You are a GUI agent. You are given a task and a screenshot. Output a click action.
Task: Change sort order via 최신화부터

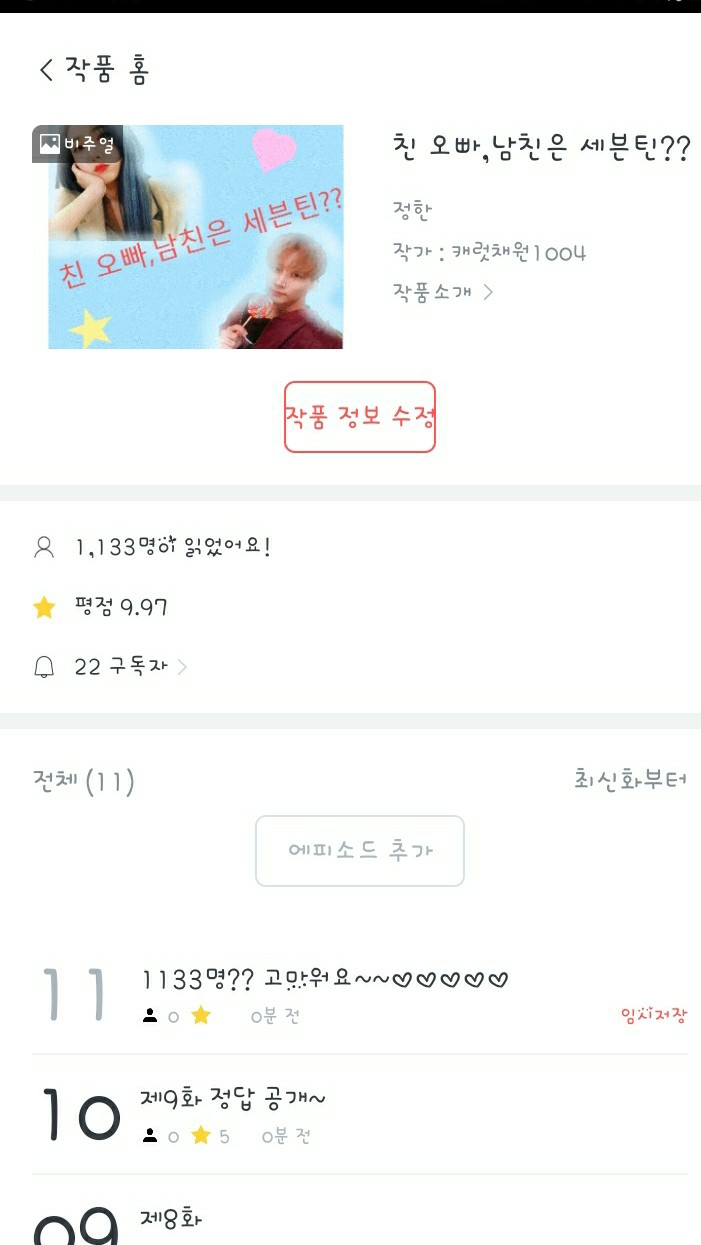click(x=630, y=780)
